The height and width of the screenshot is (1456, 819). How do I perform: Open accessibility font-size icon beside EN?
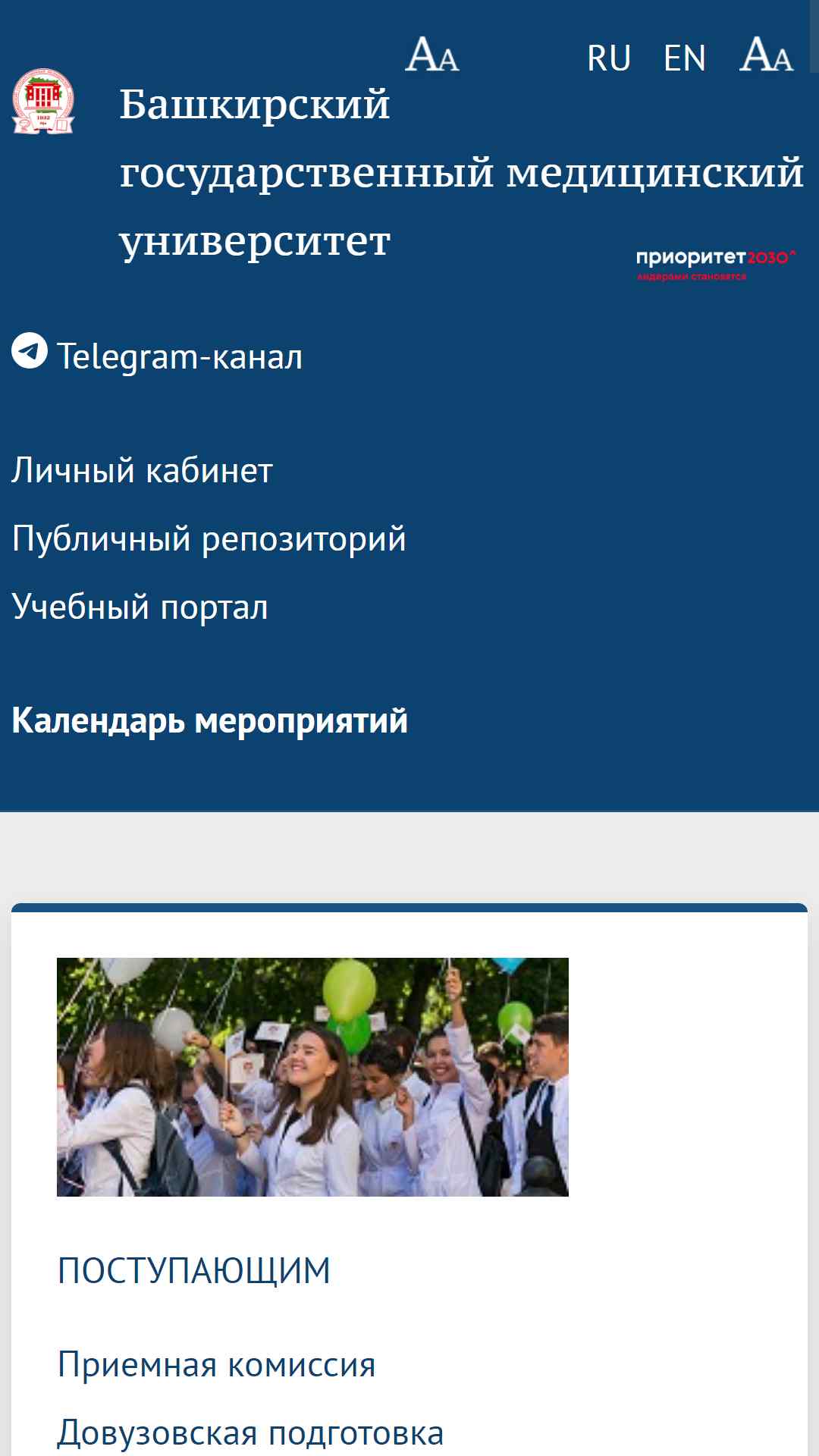pos(766,55)
